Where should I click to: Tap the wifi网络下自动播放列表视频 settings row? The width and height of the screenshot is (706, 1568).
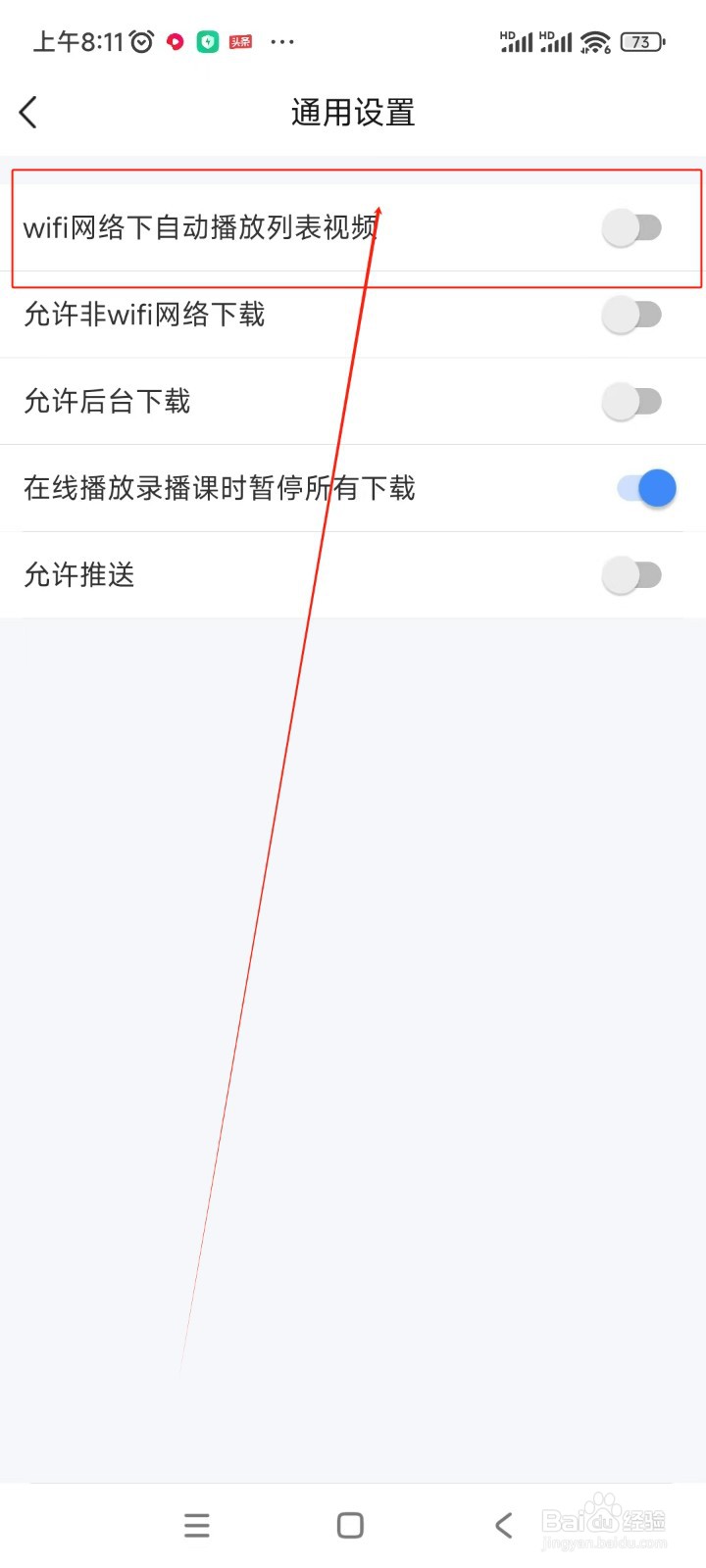(x=294, y=226)
